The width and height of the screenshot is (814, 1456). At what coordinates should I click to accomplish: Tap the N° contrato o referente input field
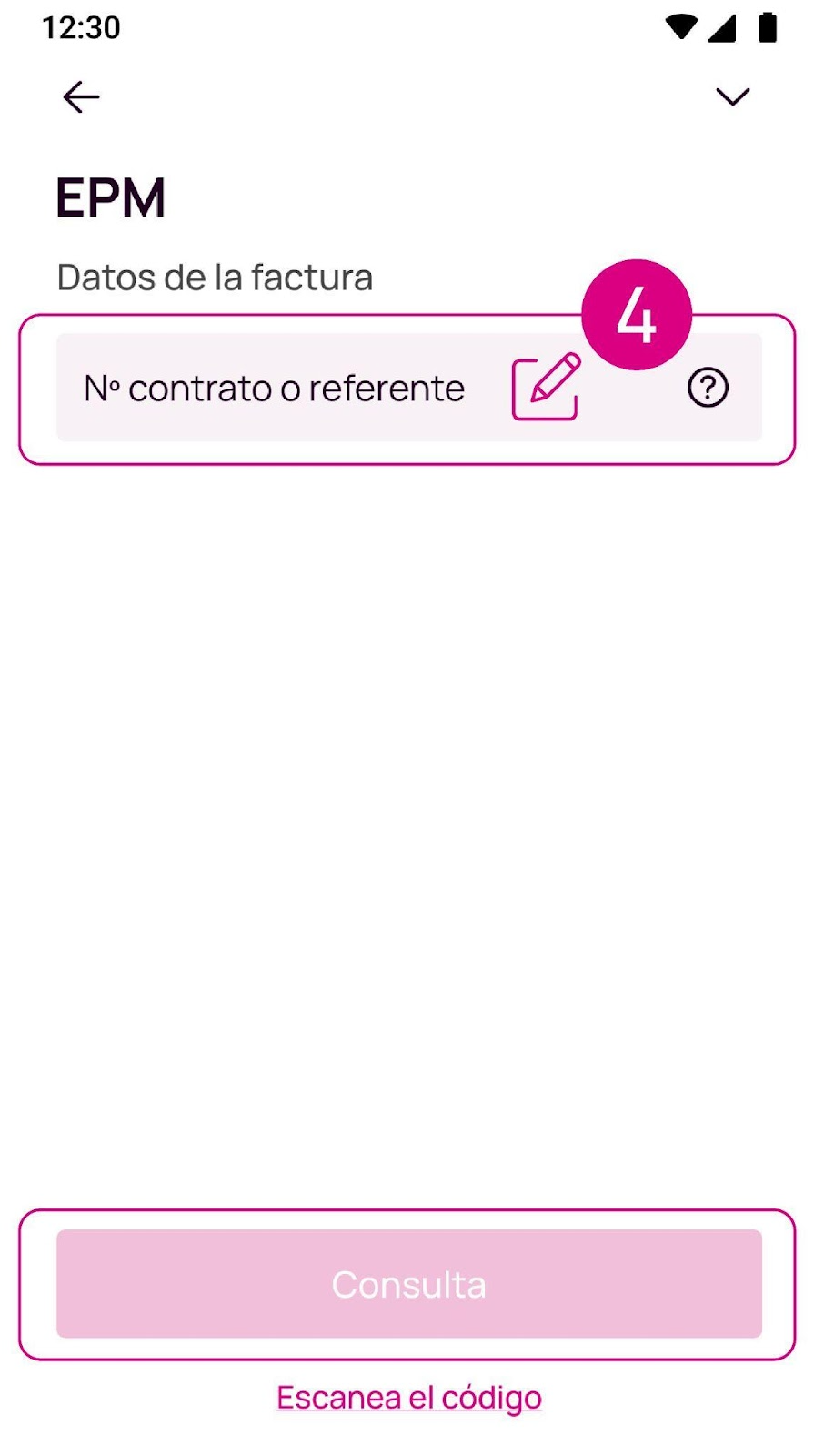click(273, 387)
